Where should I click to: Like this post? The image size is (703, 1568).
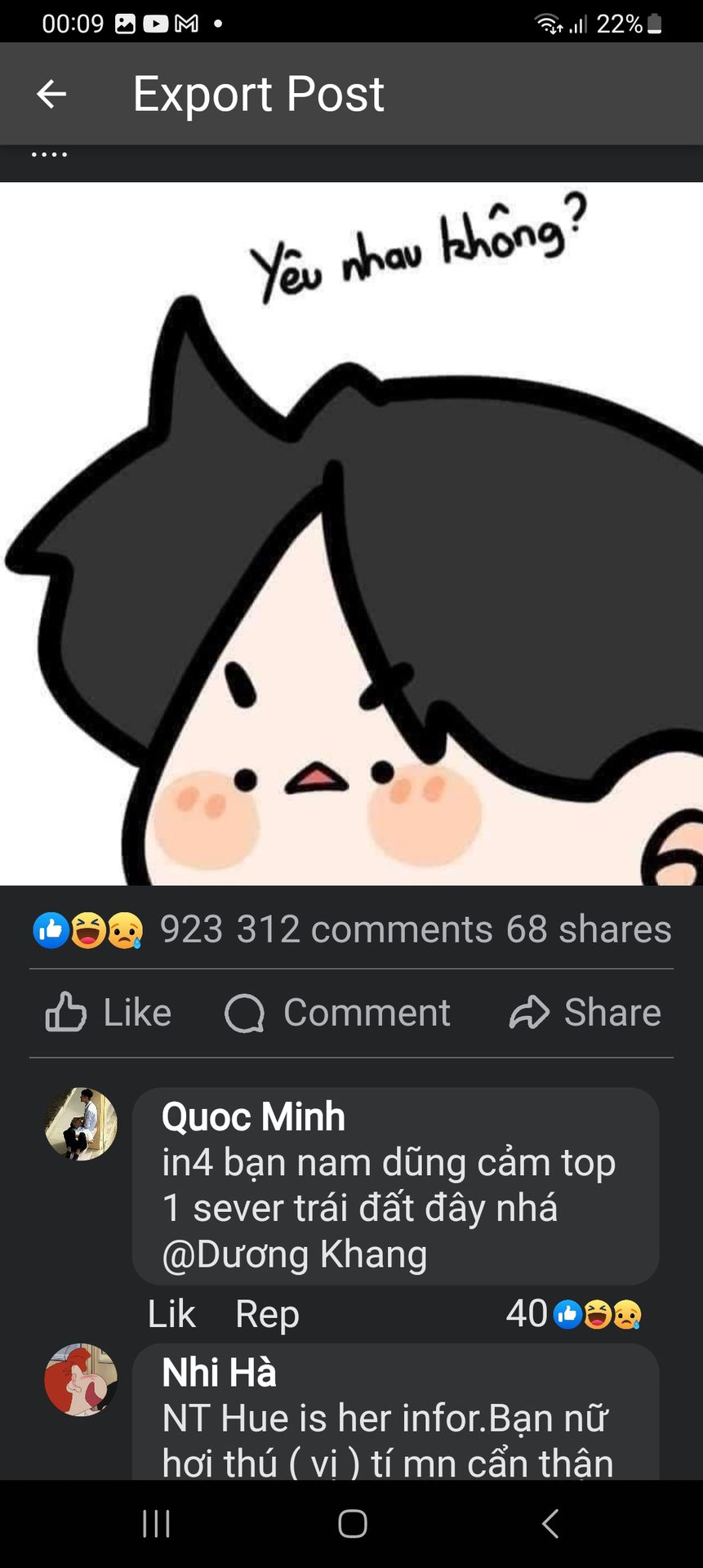click(x=109, y=1013)
